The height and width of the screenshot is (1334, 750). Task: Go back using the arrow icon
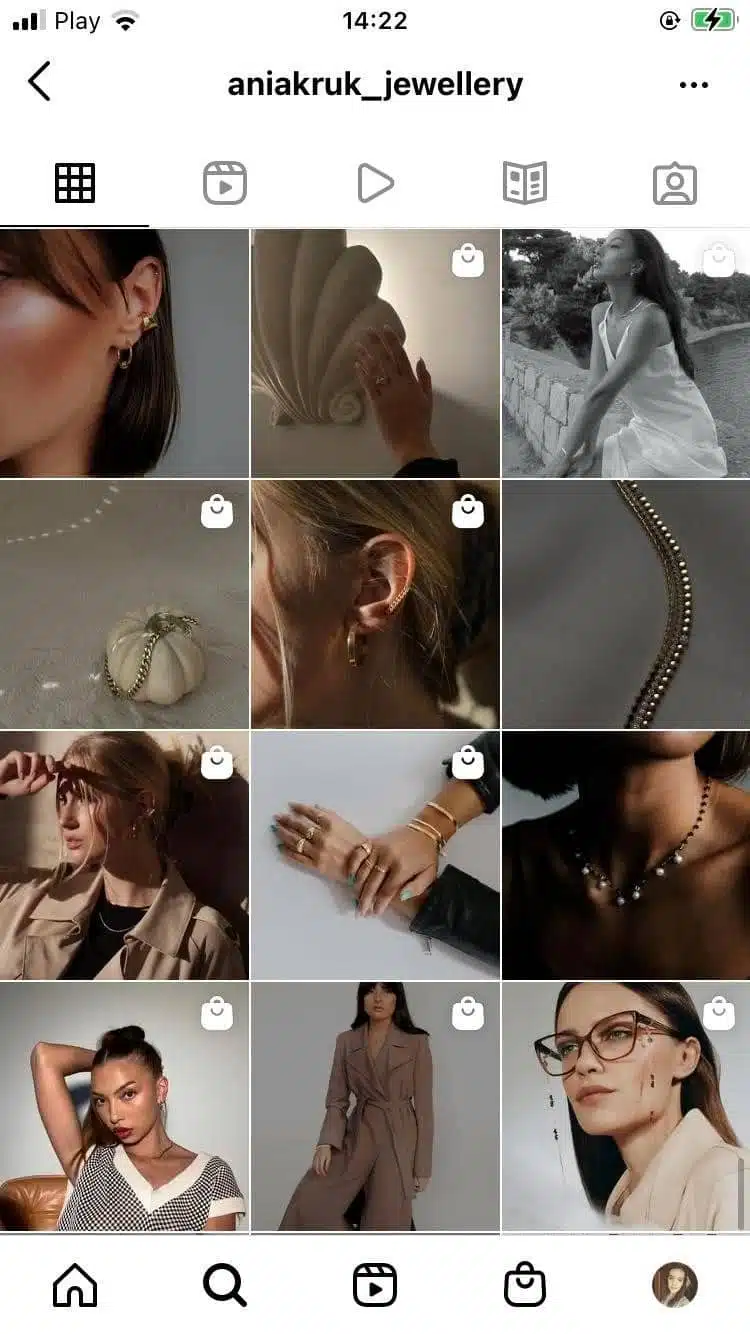39,83
